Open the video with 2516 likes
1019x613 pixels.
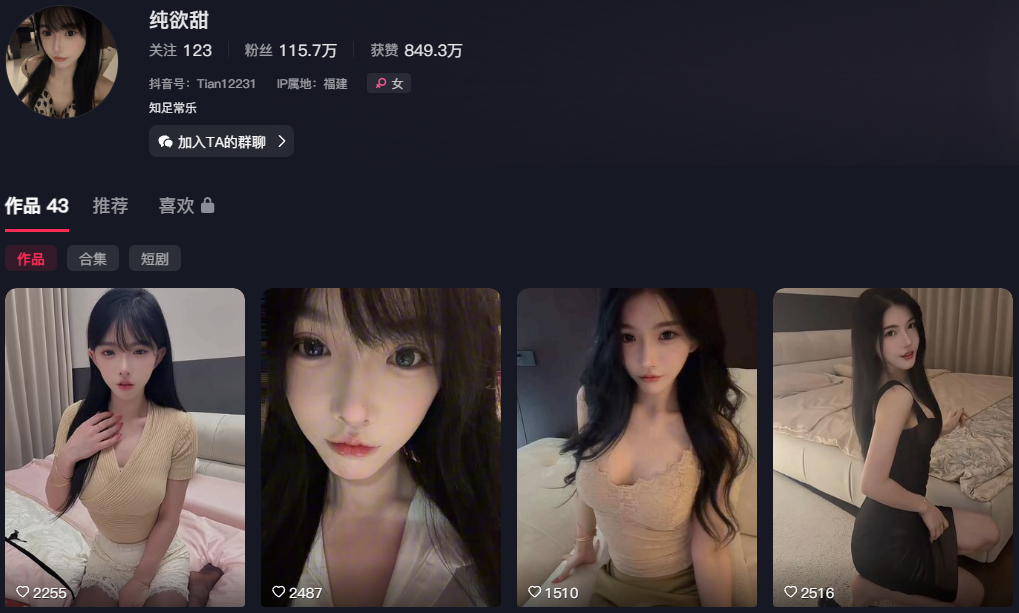coord(893,447)
